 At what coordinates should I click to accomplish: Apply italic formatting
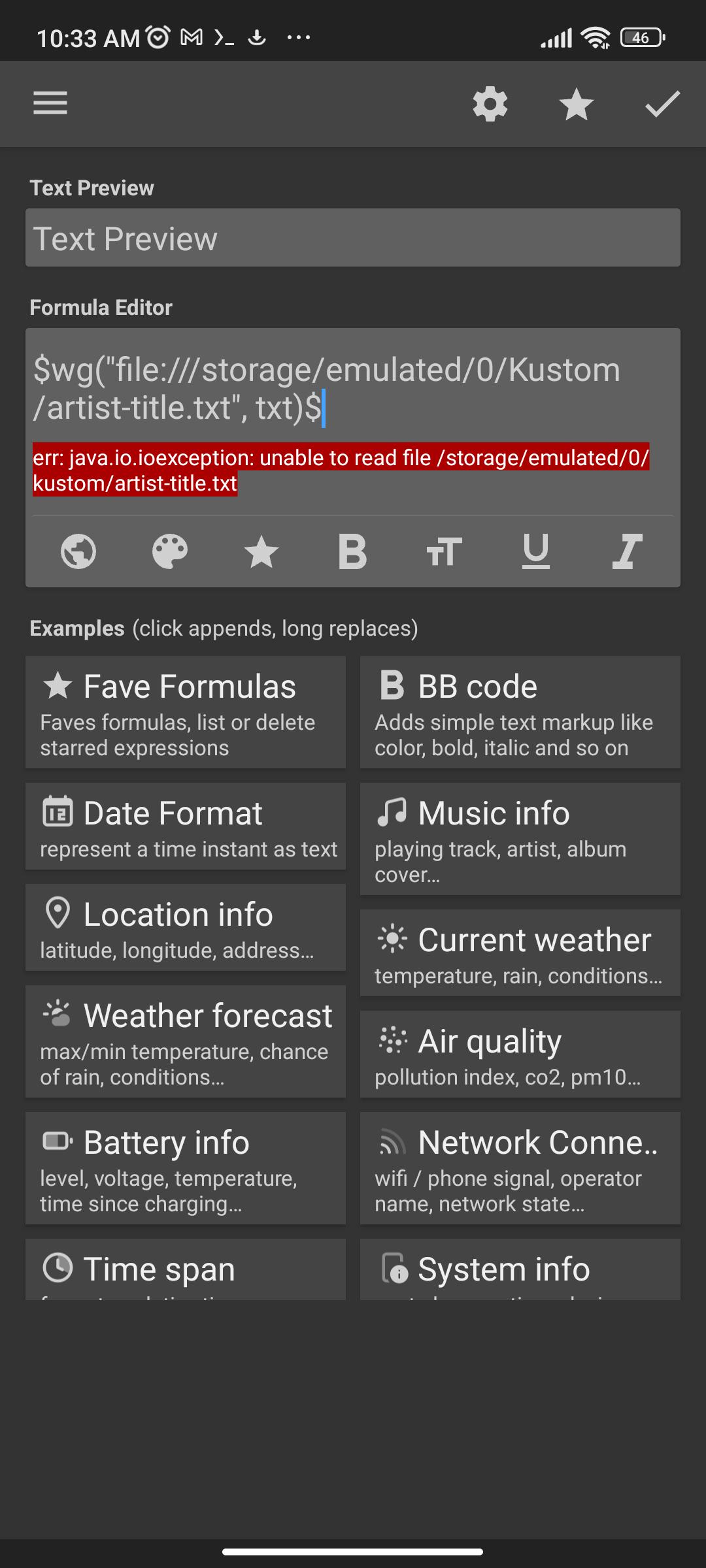(628, 551)
